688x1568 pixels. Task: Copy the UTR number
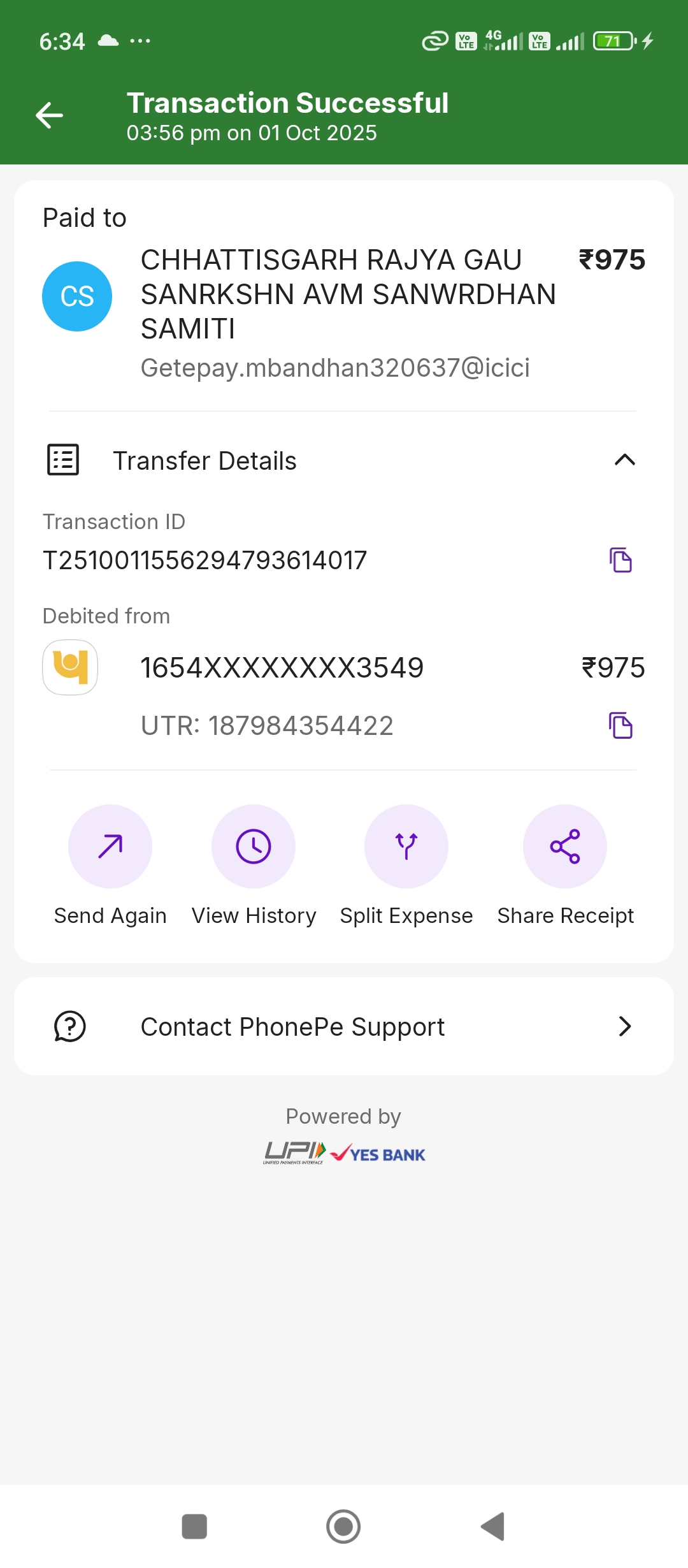(x=620, y=725)
